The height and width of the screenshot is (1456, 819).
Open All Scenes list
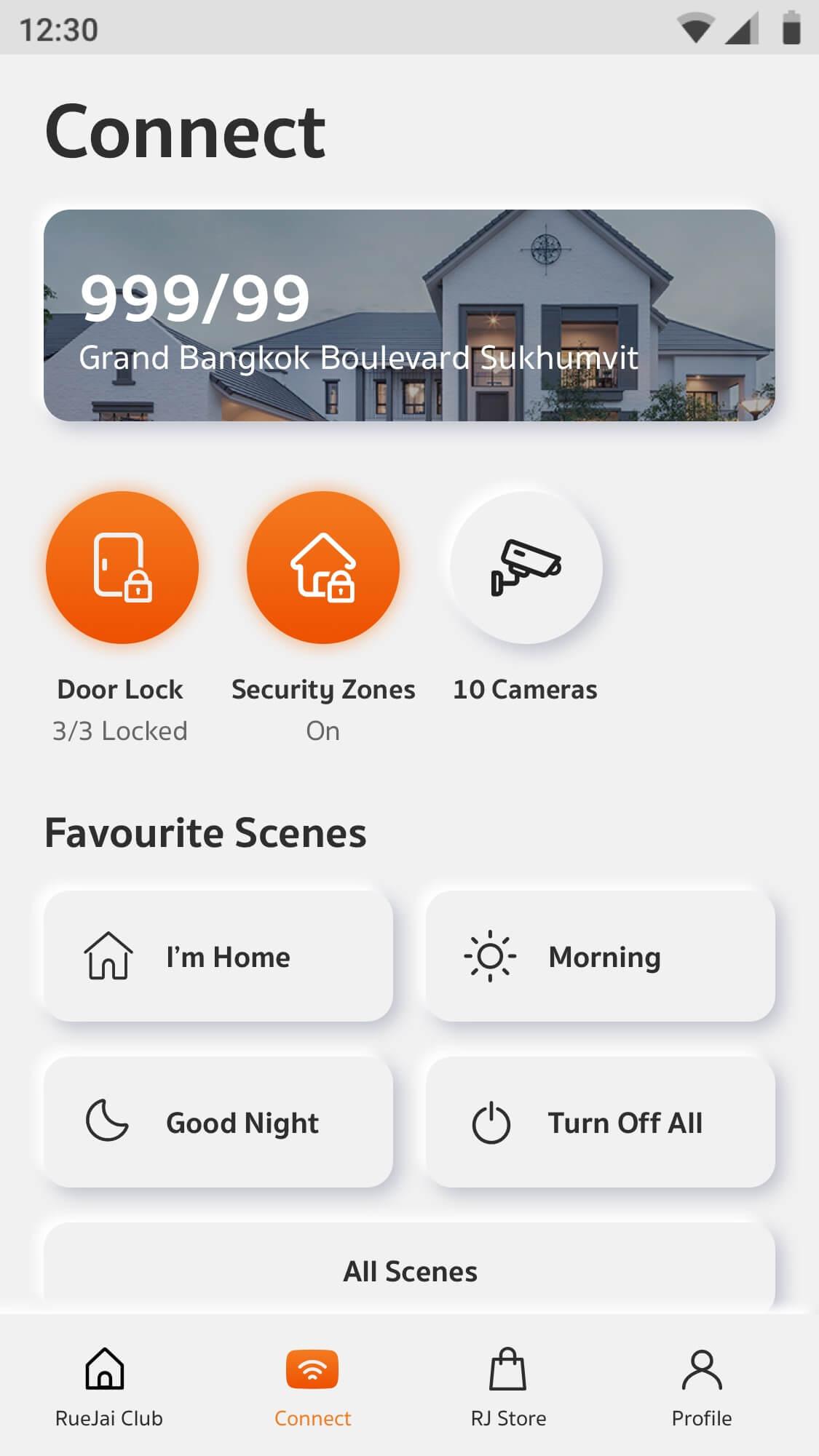coord(409,1270)
